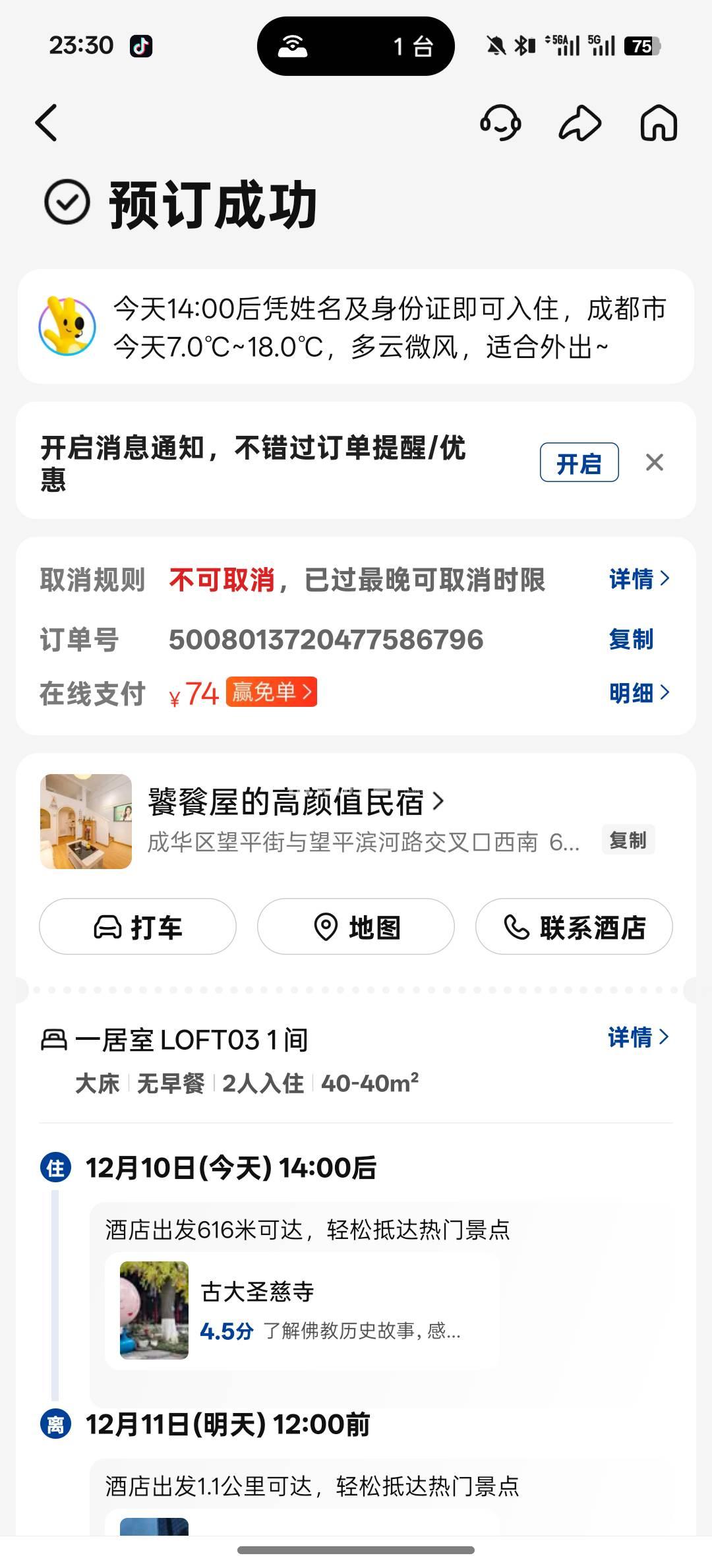Open the hotel photo thumbnail
The width and height of the screenshot is (712, 1568).
86,822
